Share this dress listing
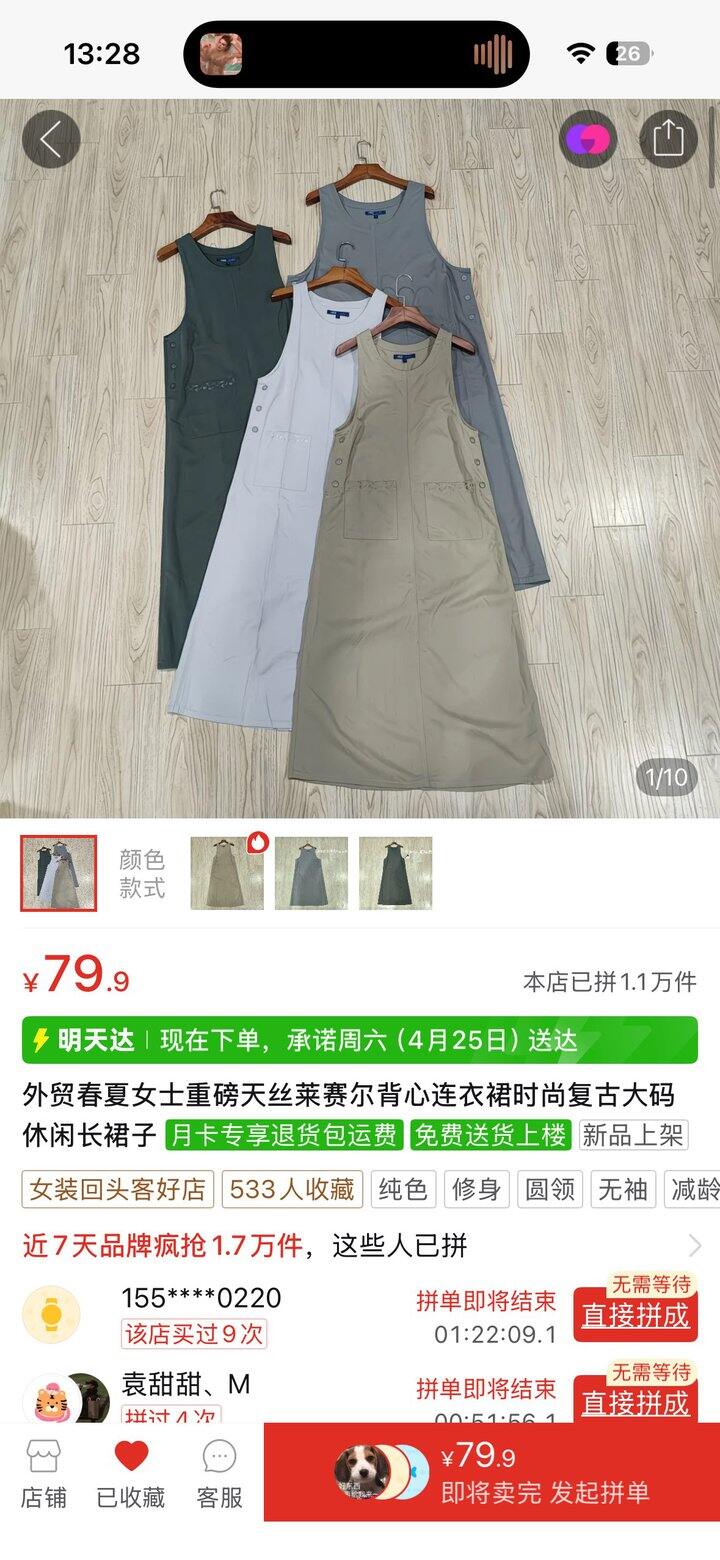The height and width of the screenshot is (1560, 720). 667,138
